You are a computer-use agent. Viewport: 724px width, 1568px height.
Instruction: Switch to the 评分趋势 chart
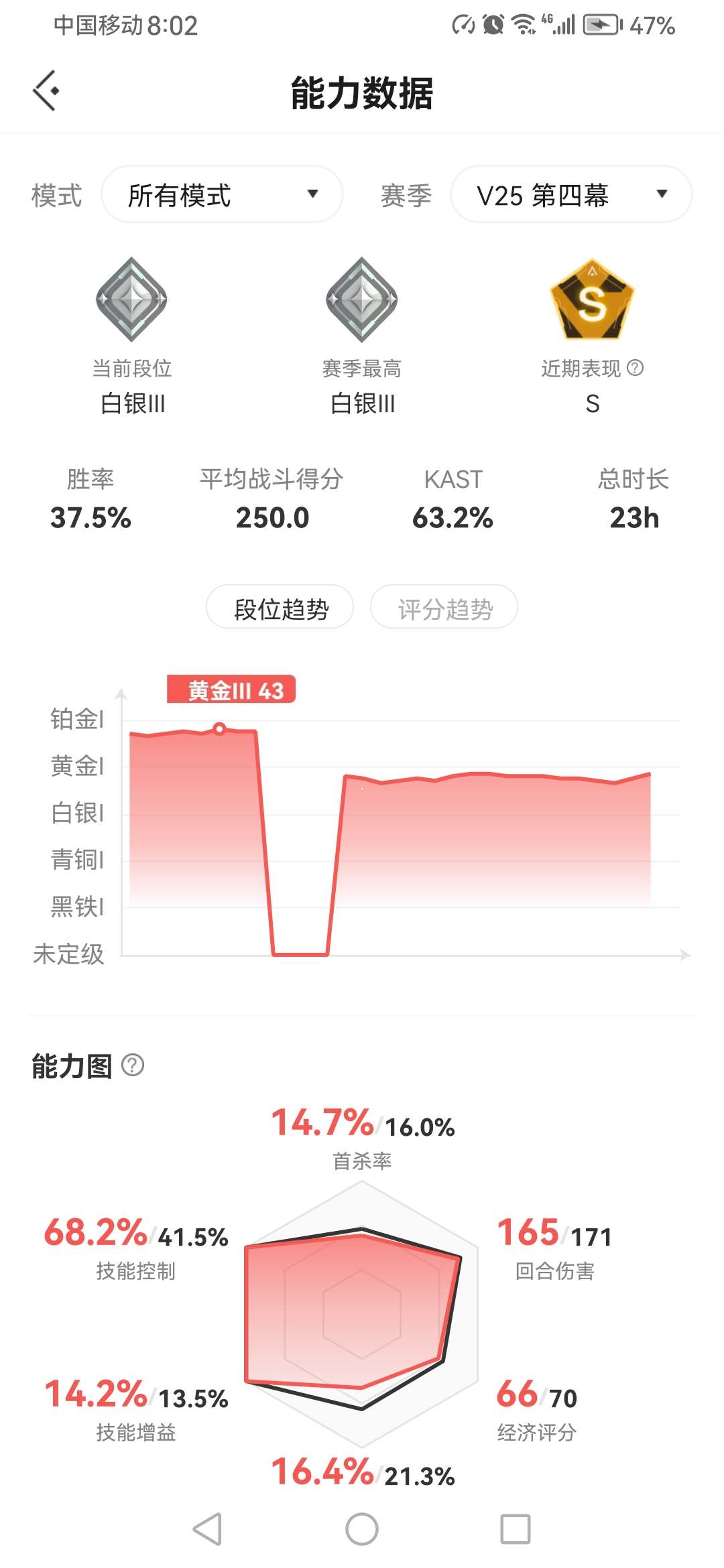(444, 607)
